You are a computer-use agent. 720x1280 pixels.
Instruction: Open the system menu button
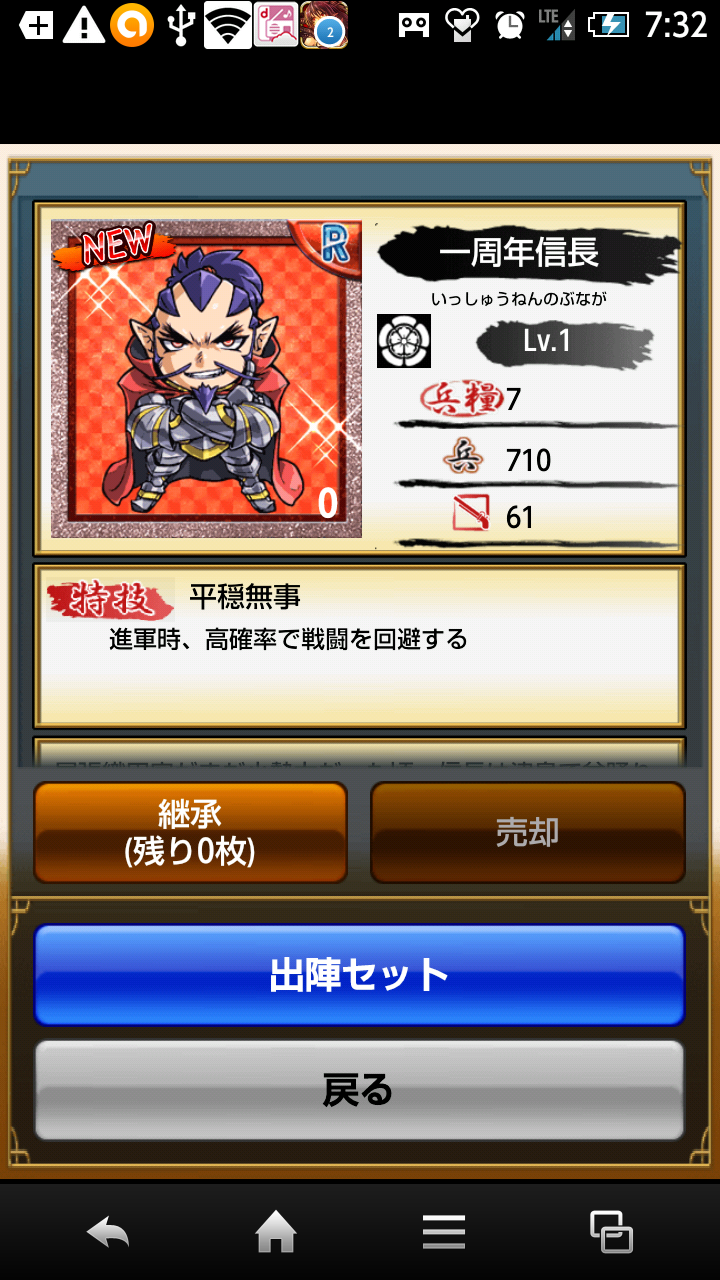point(443,1232)
